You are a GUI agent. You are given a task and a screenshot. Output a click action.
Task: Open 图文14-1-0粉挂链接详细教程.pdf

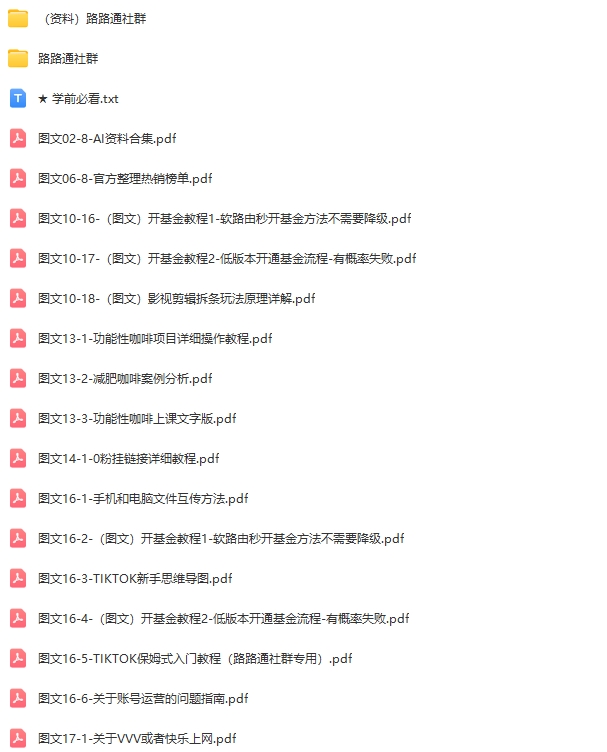[x=128, y=458]
